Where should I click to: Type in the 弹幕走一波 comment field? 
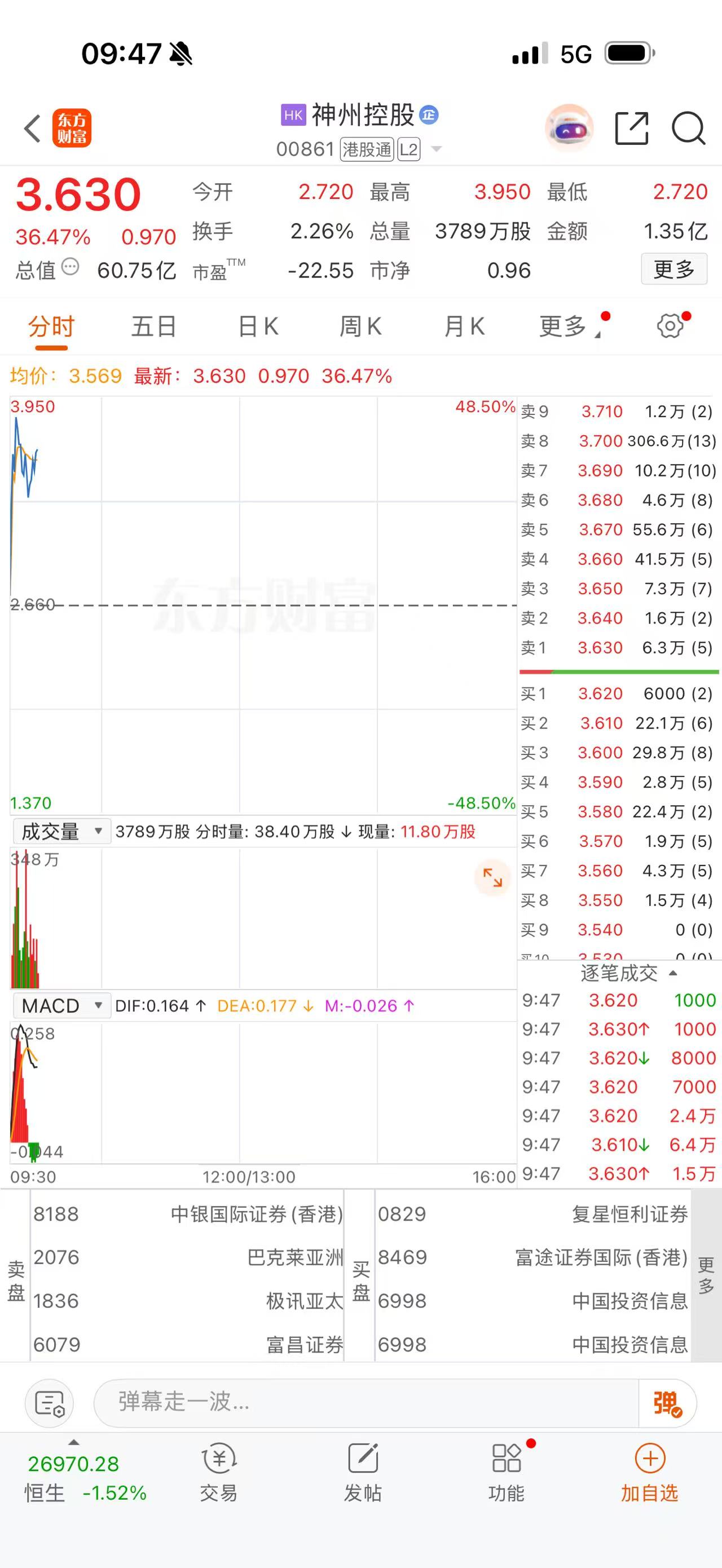click(366, 1402)
